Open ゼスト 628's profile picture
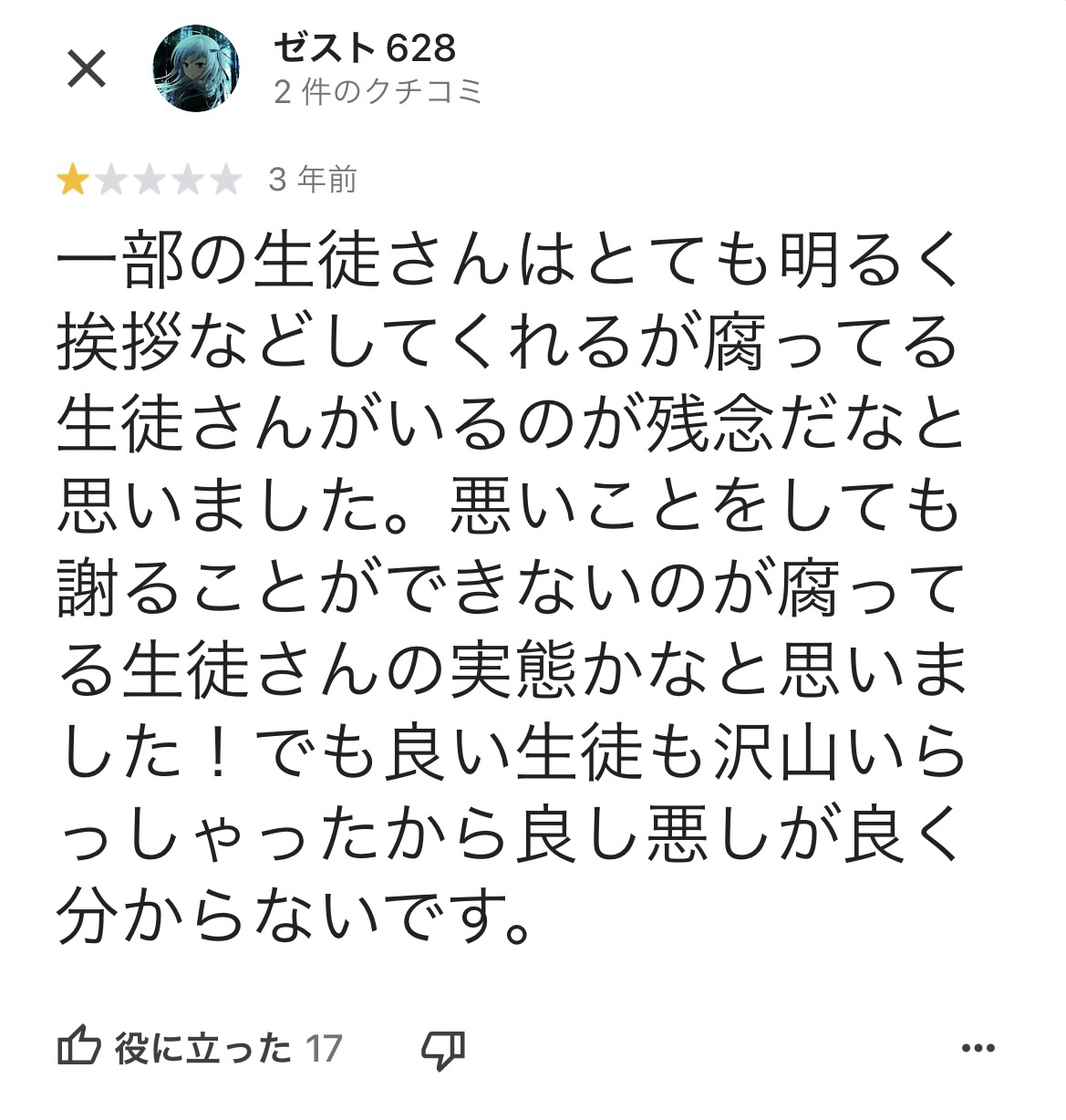This screenshot has width=1066, height=1120. (x=194, y=69)
